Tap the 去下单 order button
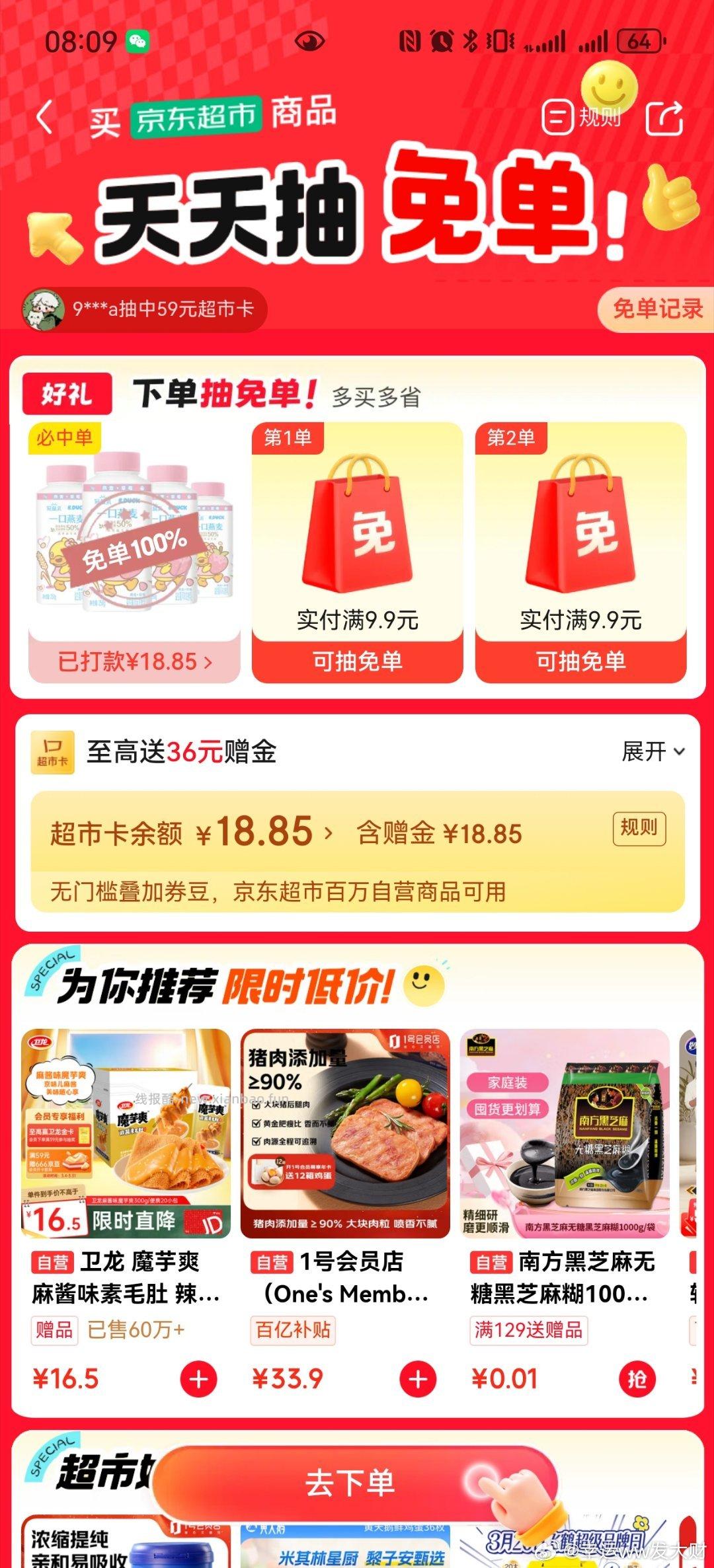The height and width of the screenshot is (1568, 714). [x=350, y=1482]
